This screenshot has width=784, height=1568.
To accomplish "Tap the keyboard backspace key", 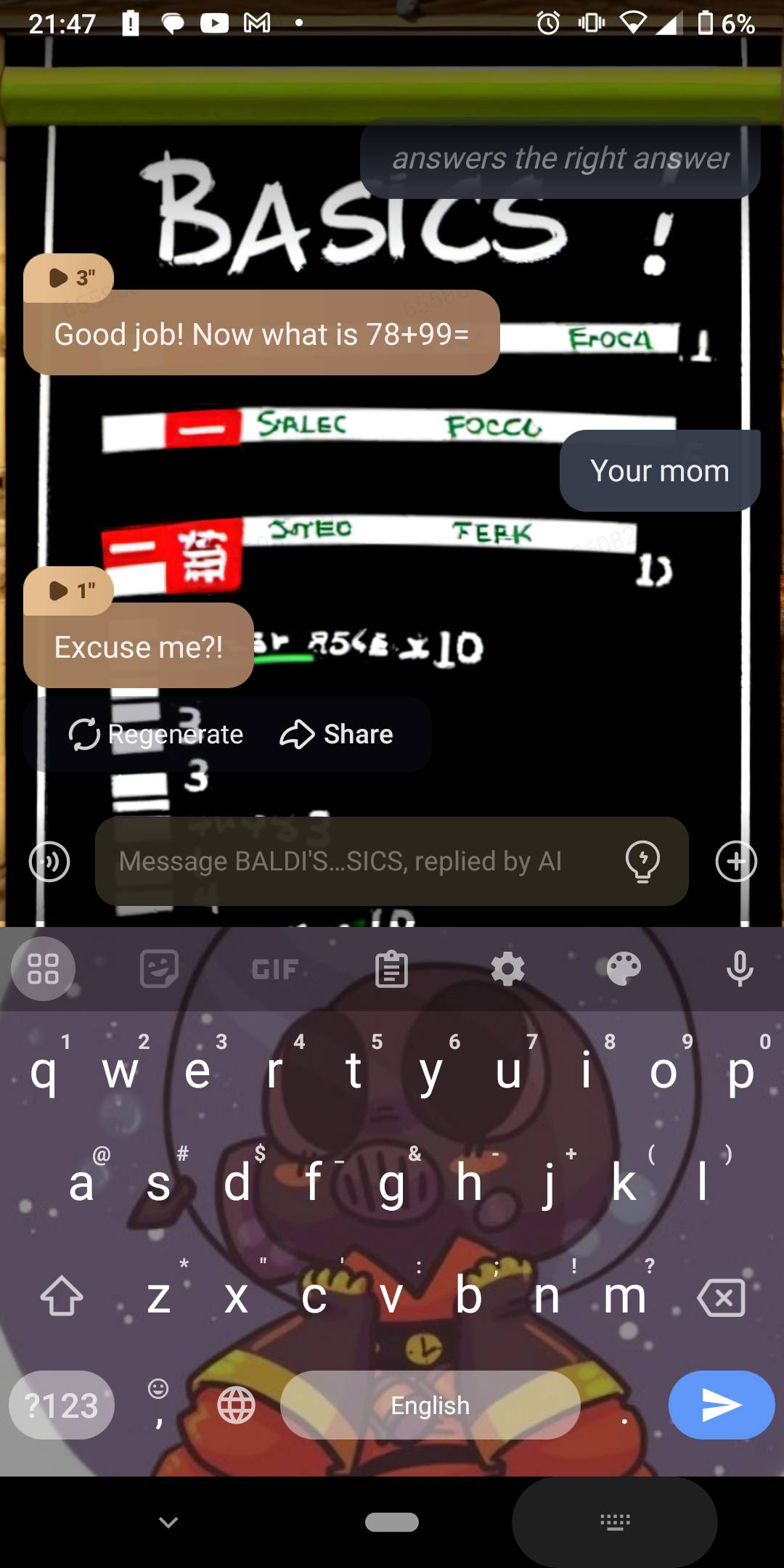I will [721, 1298].
